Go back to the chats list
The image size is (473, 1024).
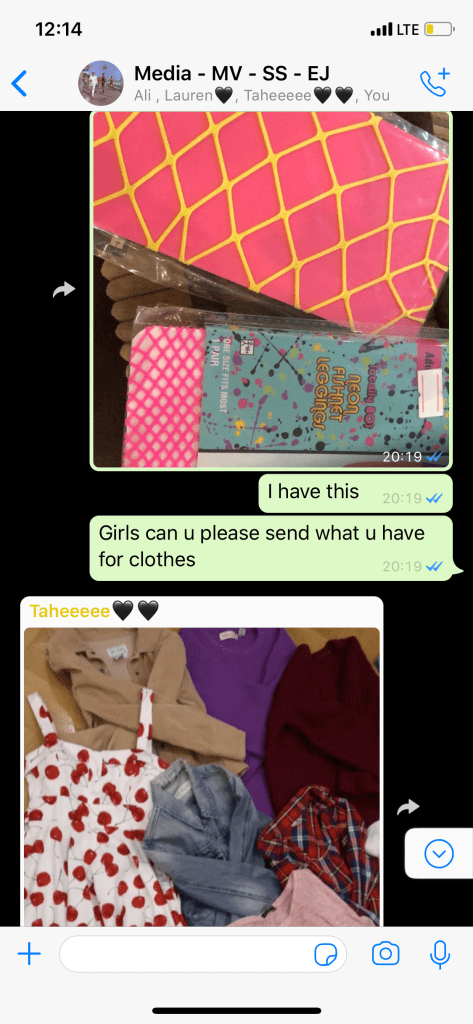pos(20,84)
